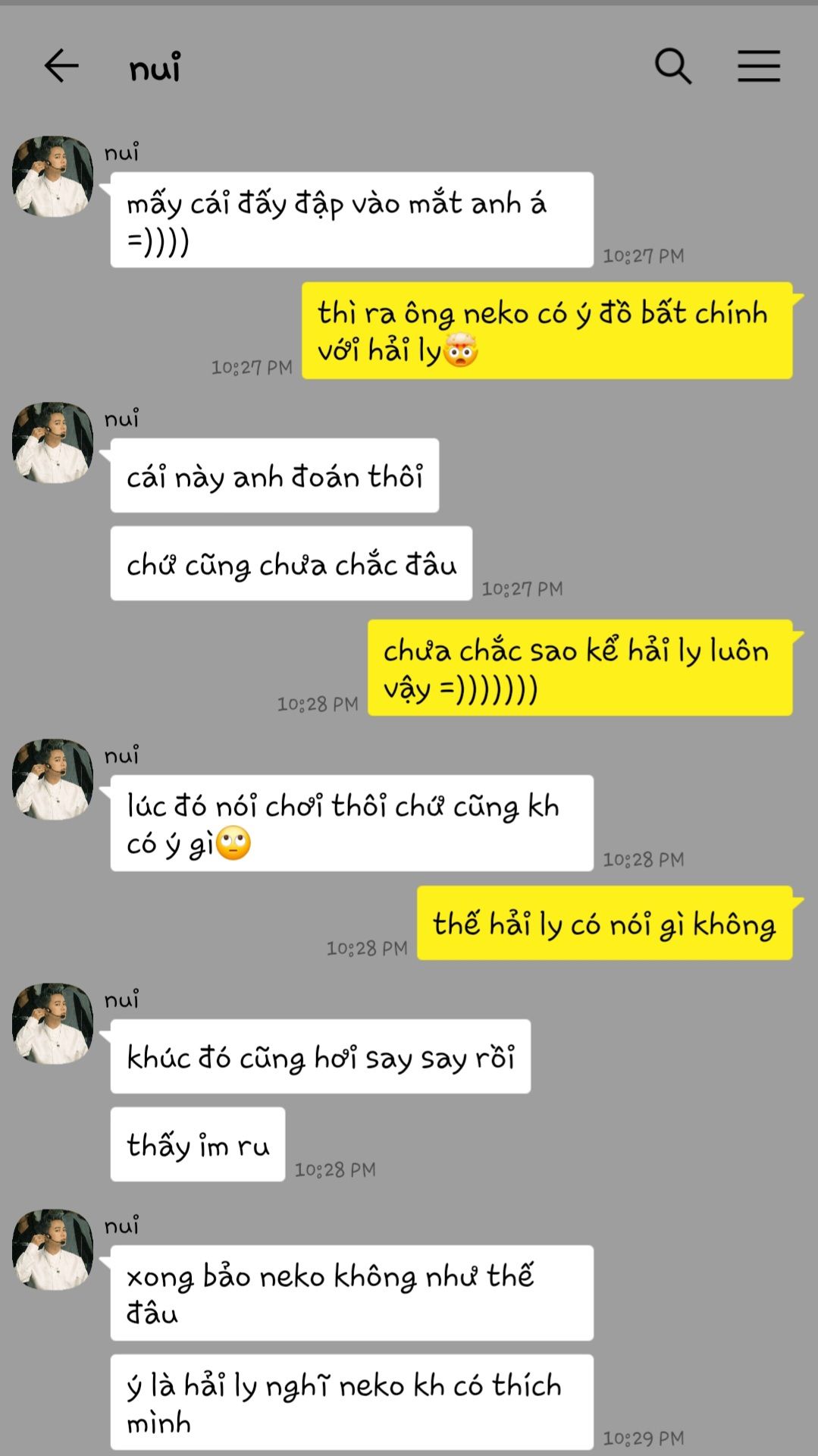Go back from the nui chat

pyautogui.click(x=61, y=66)
